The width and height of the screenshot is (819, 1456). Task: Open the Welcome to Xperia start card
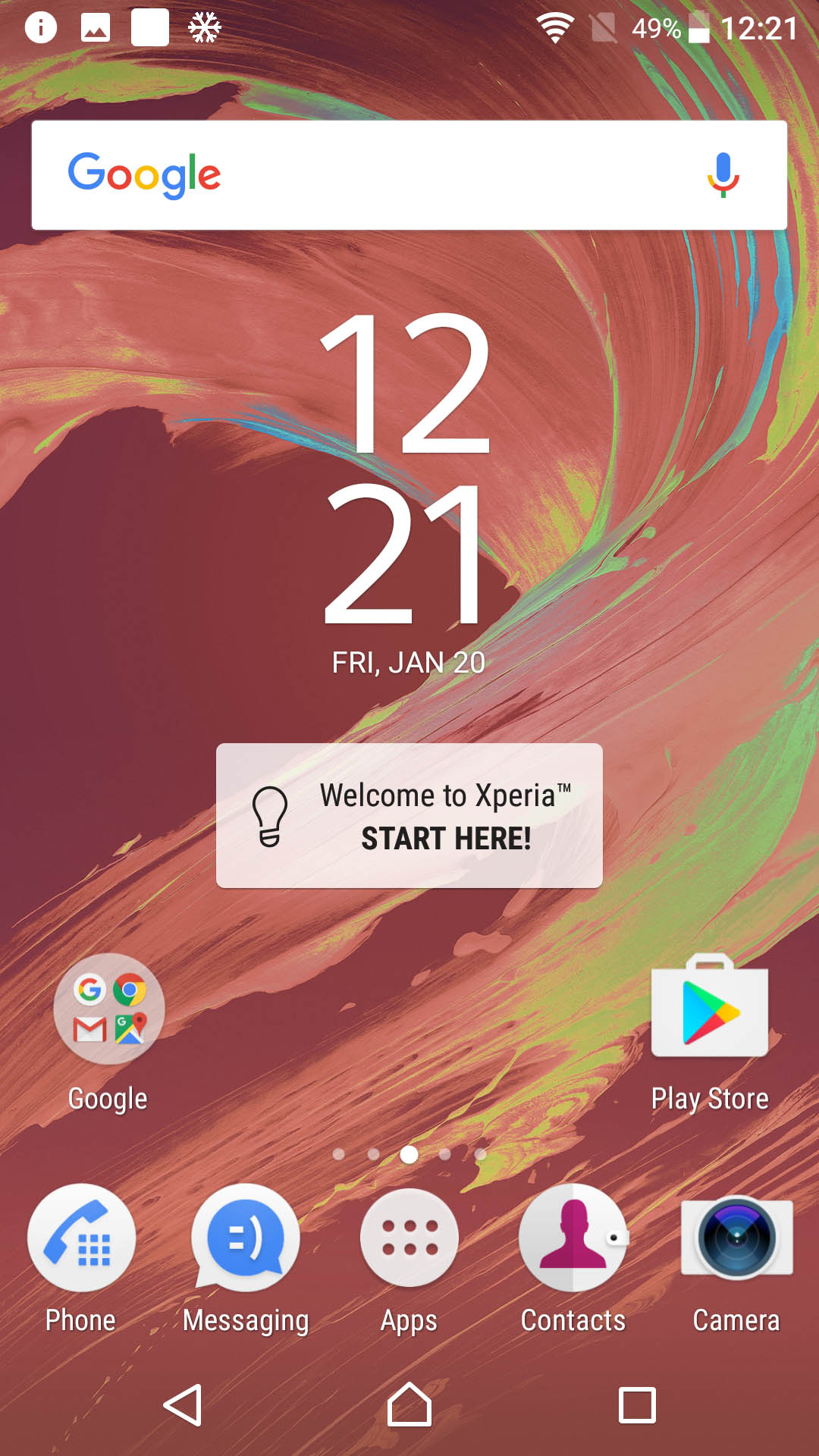(x=409, y=815)
